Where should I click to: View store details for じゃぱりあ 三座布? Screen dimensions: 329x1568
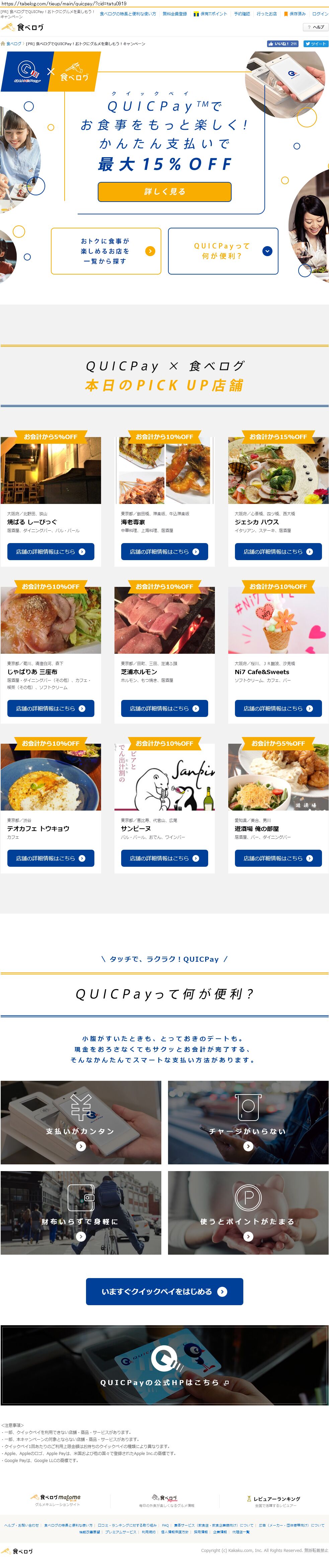tap(51, 708)
